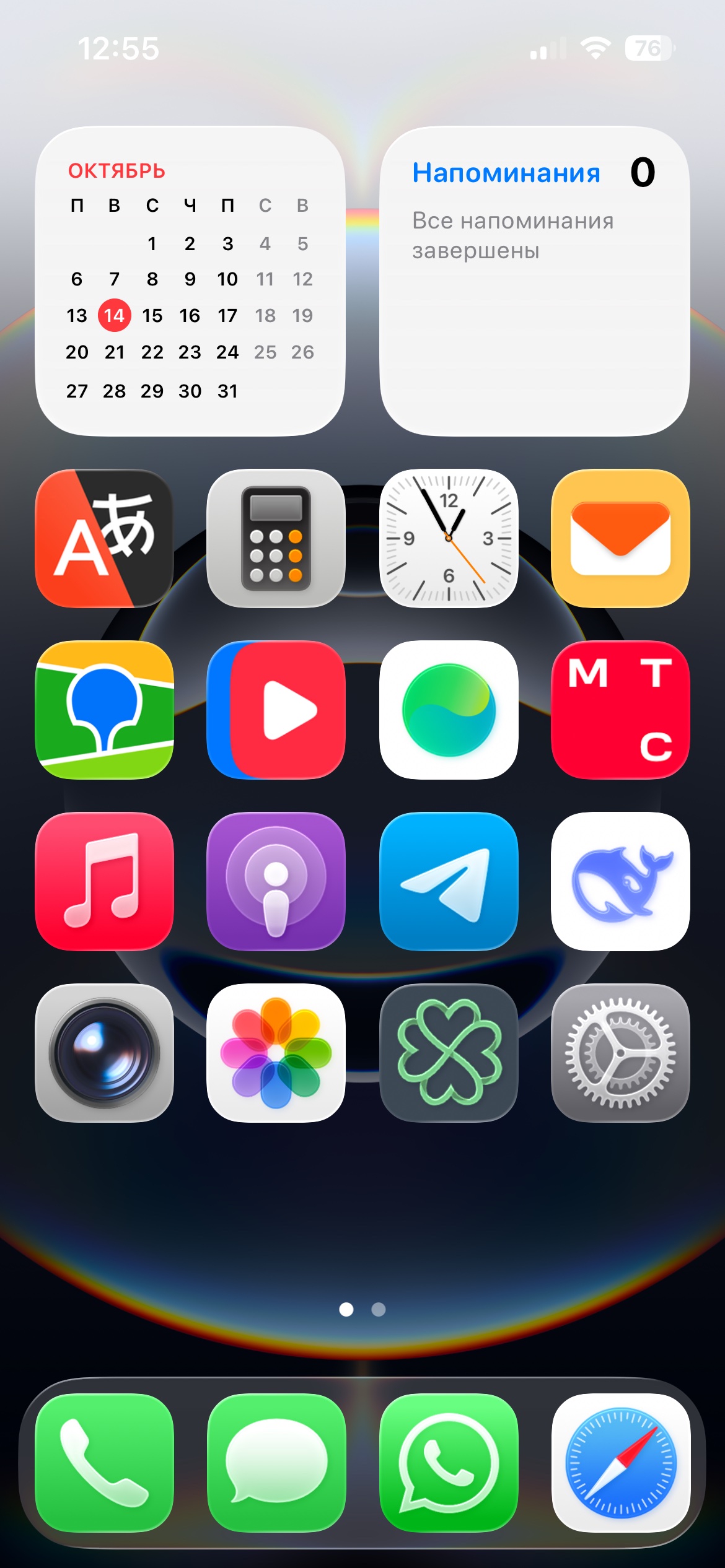This screenshot has height=1568, width=725.
Task: Launch Safari from the dock
Action: point(620,1463)
